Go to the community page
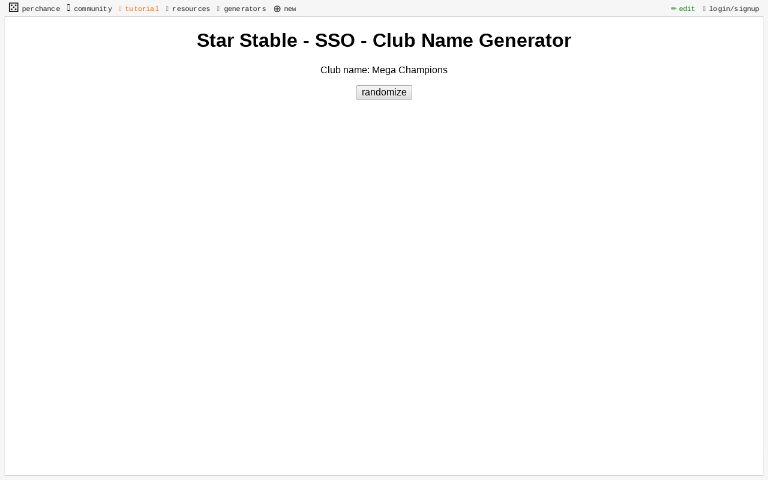 (x=90, y=8)
